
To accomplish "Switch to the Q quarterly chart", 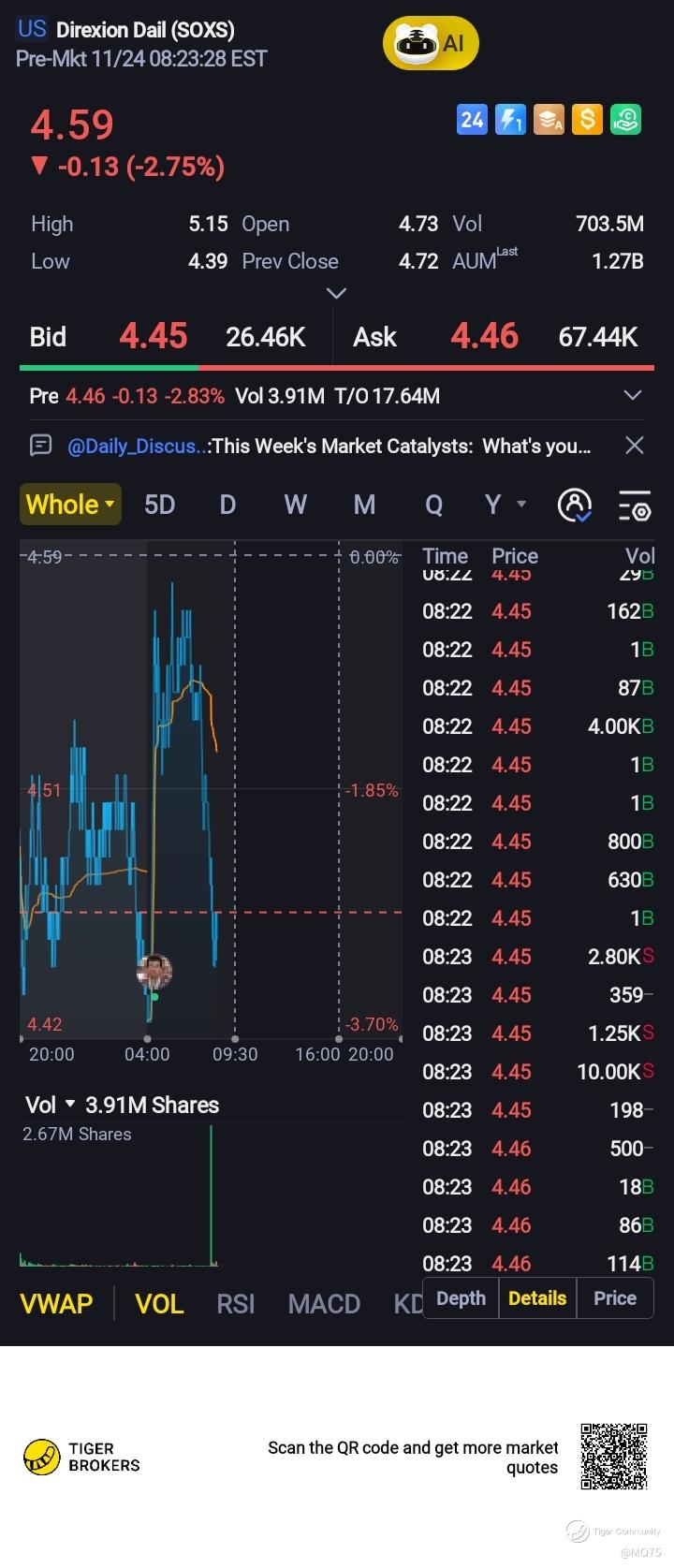I will tap(433, 506).
